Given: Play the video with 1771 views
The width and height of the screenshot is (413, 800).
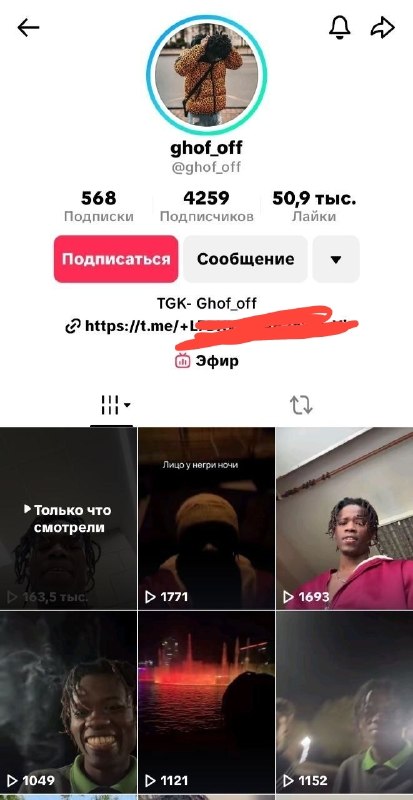Looking at the screenshot, I should (206, 518).
